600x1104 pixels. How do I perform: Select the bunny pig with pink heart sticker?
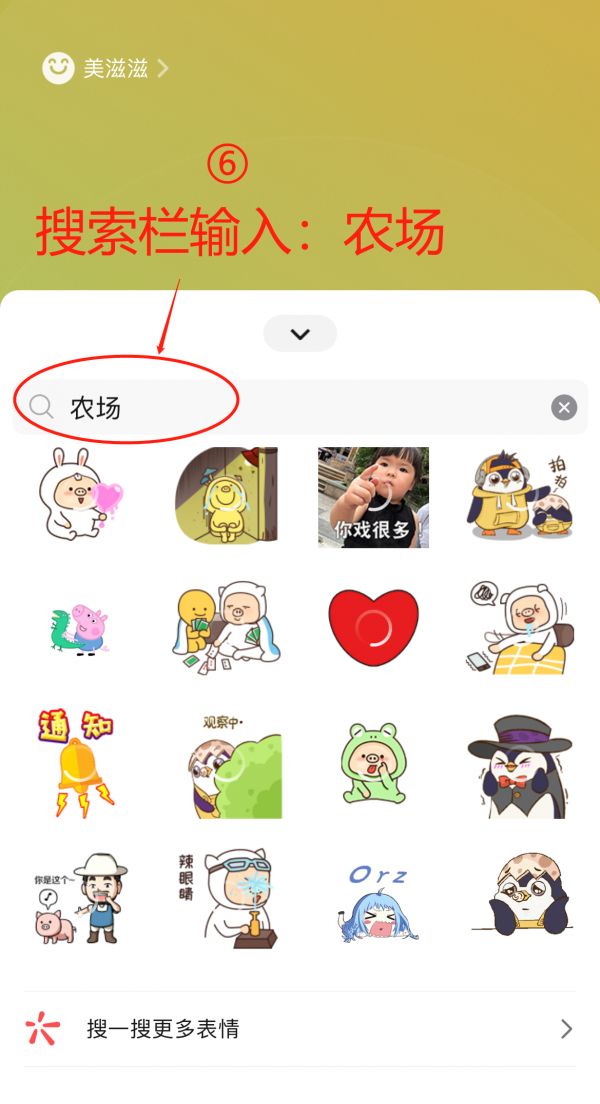[x=80, y=497]
